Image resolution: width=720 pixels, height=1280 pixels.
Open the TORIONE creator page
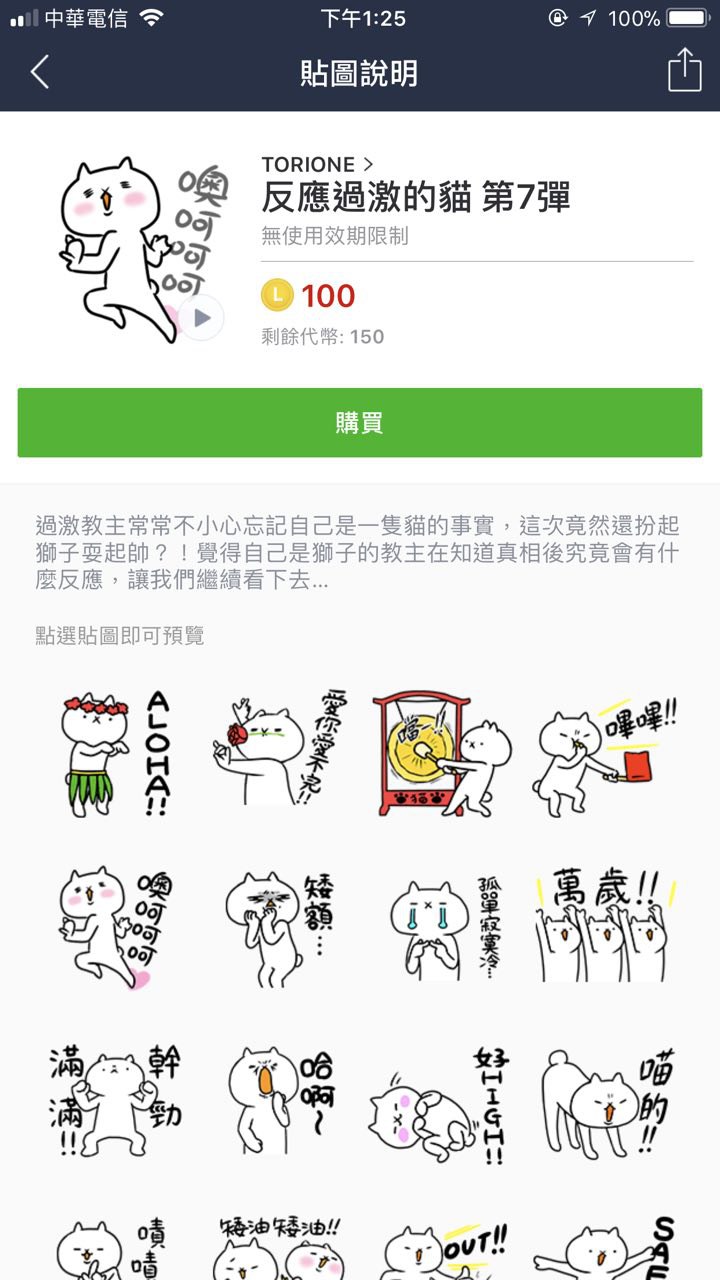point(317,164)
